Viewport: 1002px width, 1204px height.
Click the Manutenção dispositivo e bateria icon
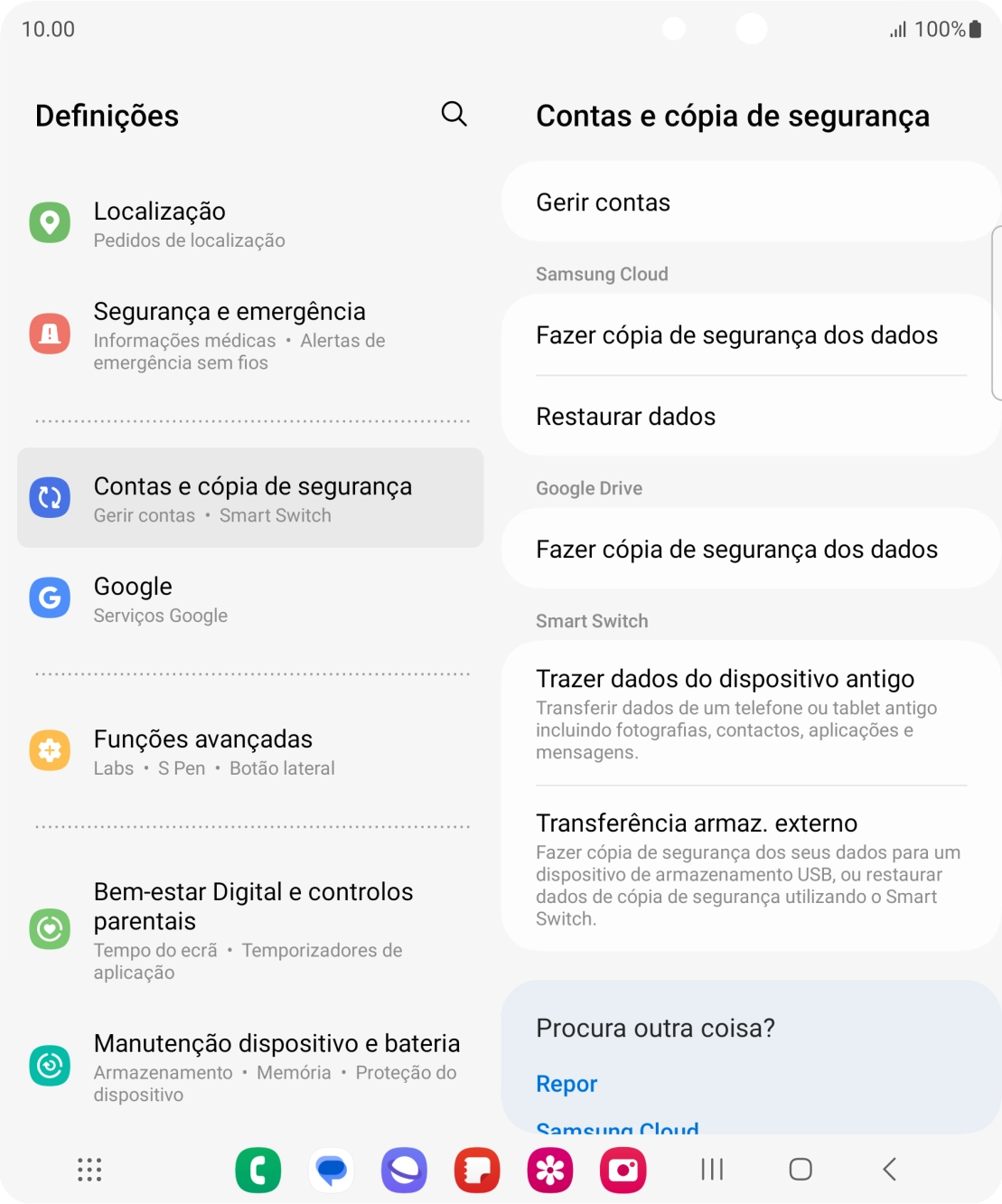coord(51,1065)
